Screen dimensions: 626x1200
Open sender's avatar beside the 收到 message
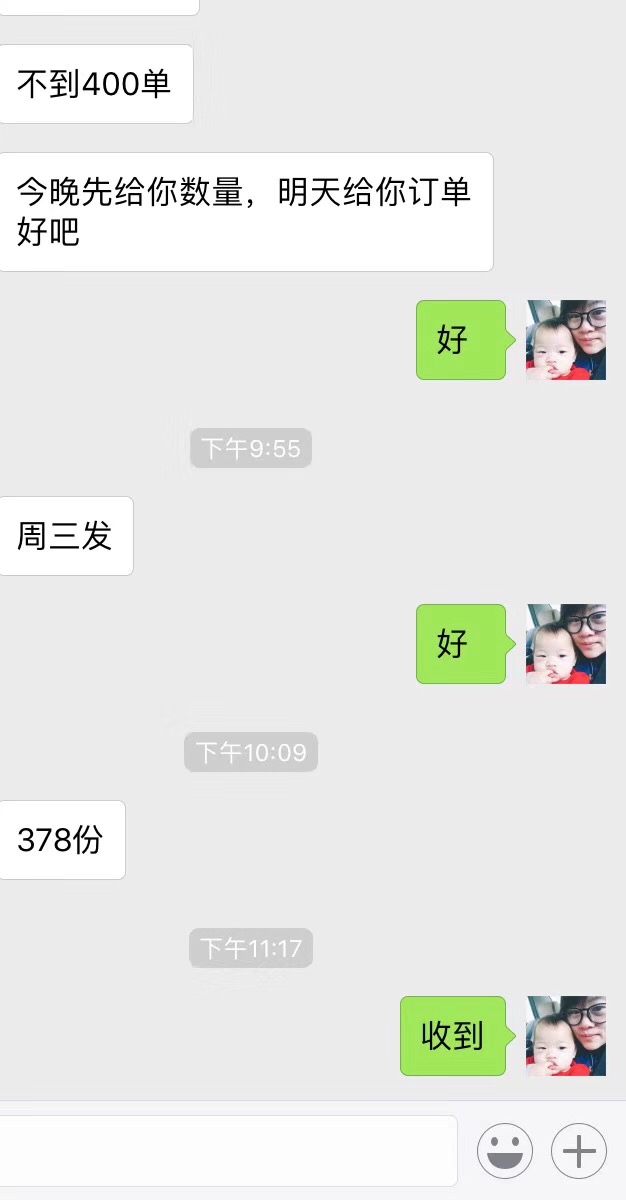[x=566, y=1036]
